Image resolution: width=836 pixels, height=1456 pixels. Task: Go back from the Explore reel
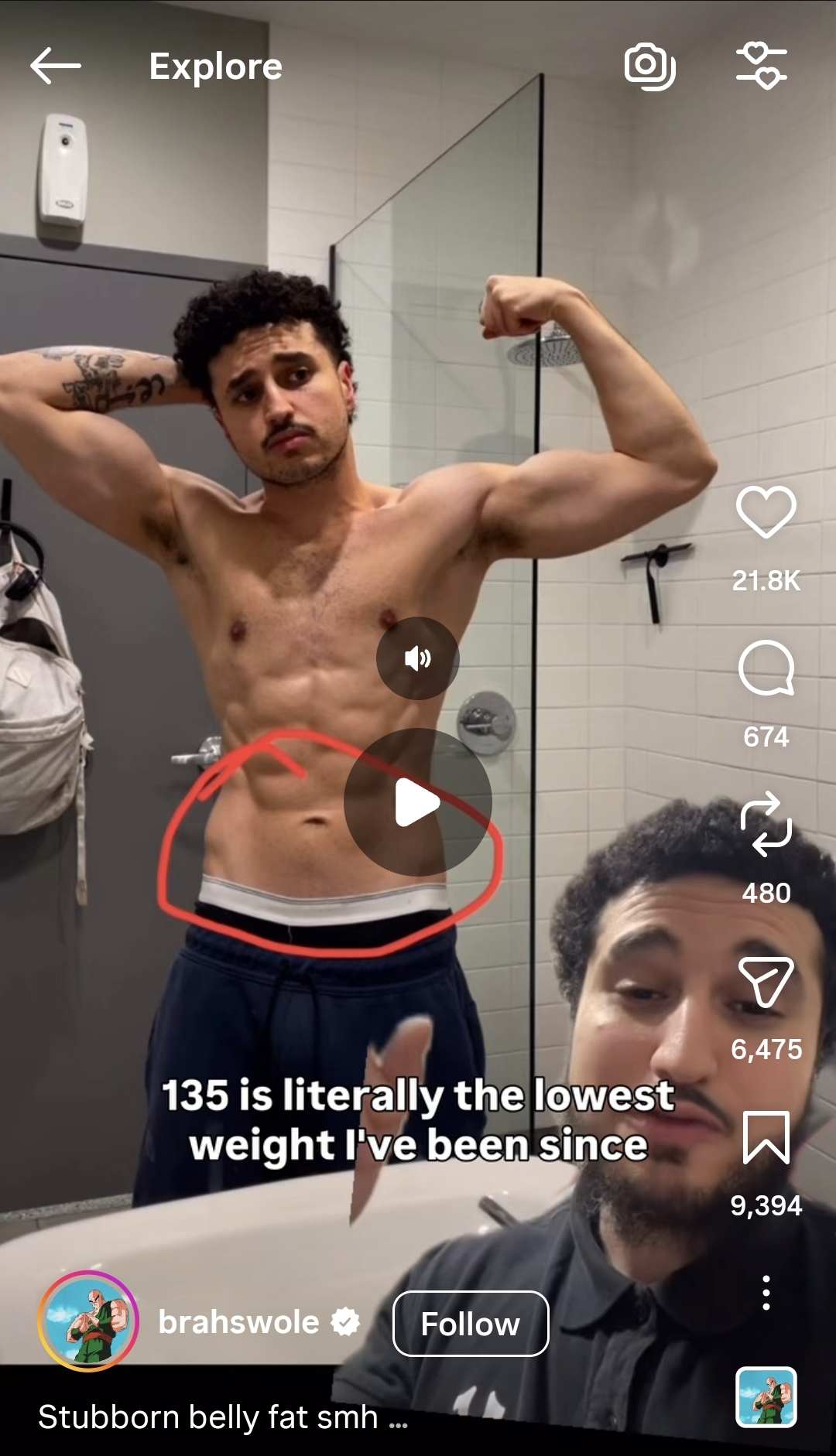click(x=56, y=66)
